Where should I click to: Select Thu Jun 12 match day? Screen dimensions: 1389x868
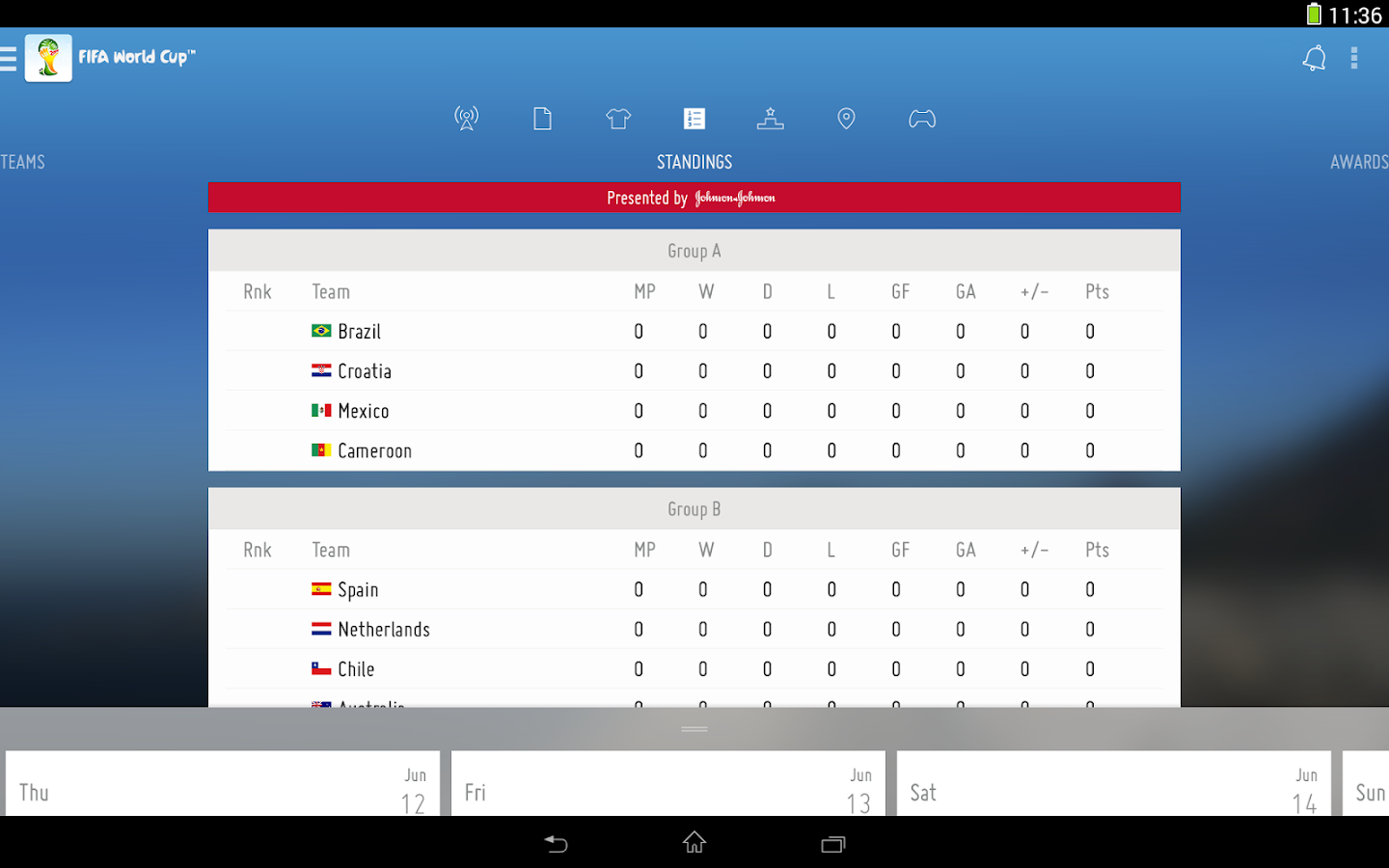pyautogui.click(x=223, y=785)
